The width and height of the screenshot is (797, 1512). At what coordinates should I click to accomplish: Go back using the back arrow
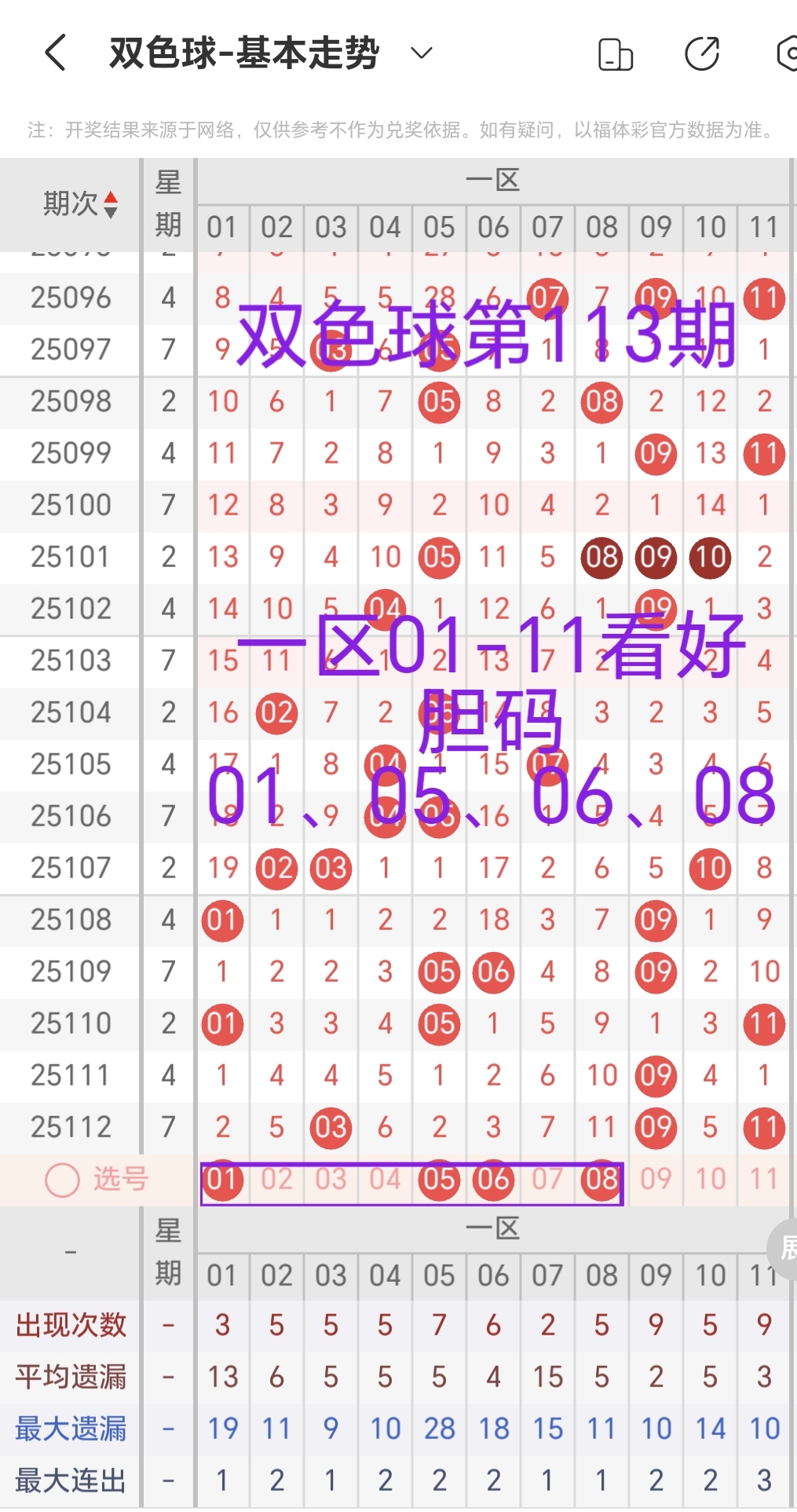[x=53, y=53]
